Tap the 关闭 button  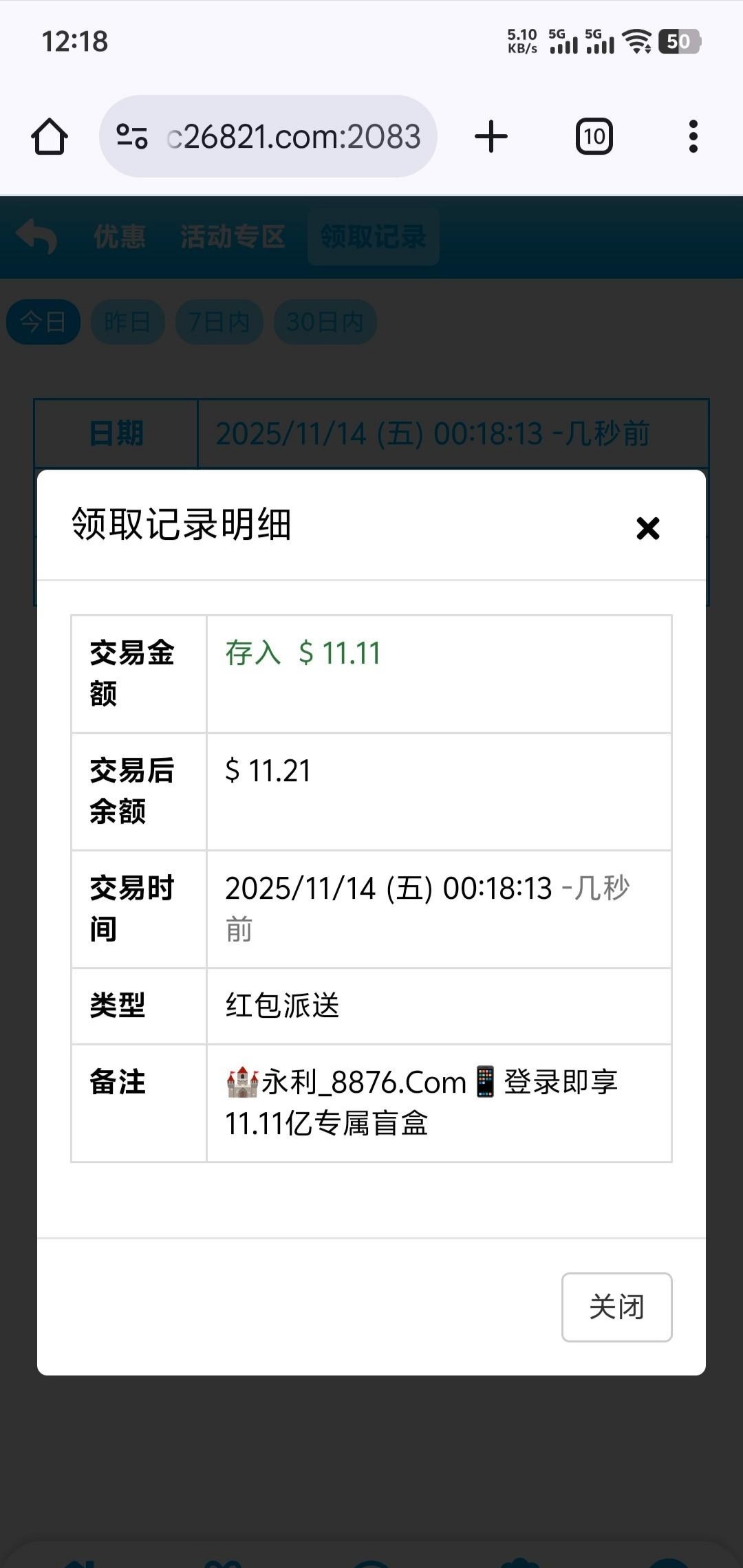pyautogui.click(x=616, y=1307)
